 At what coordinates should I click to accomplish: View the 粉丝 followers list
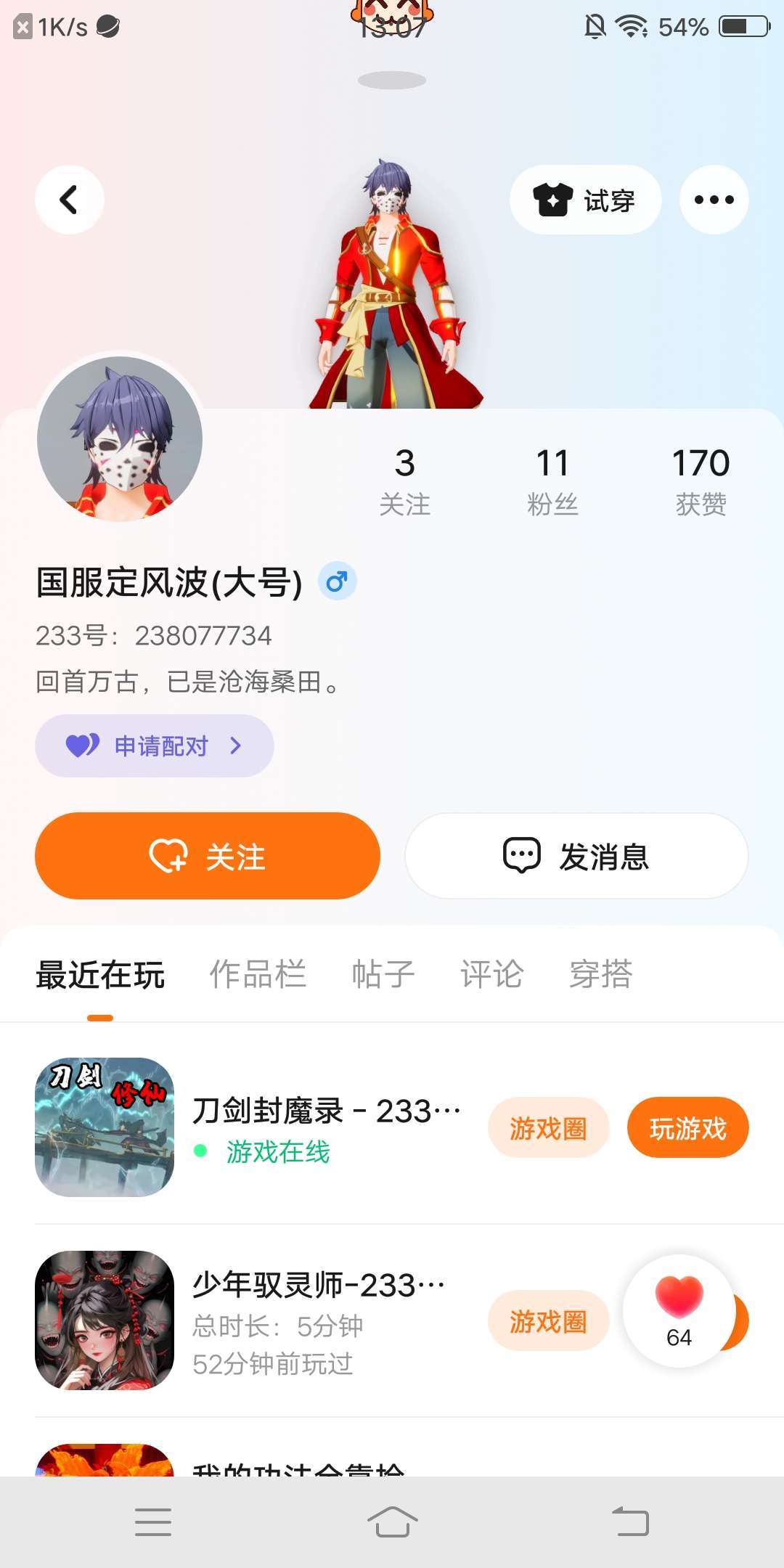(552, 481)
